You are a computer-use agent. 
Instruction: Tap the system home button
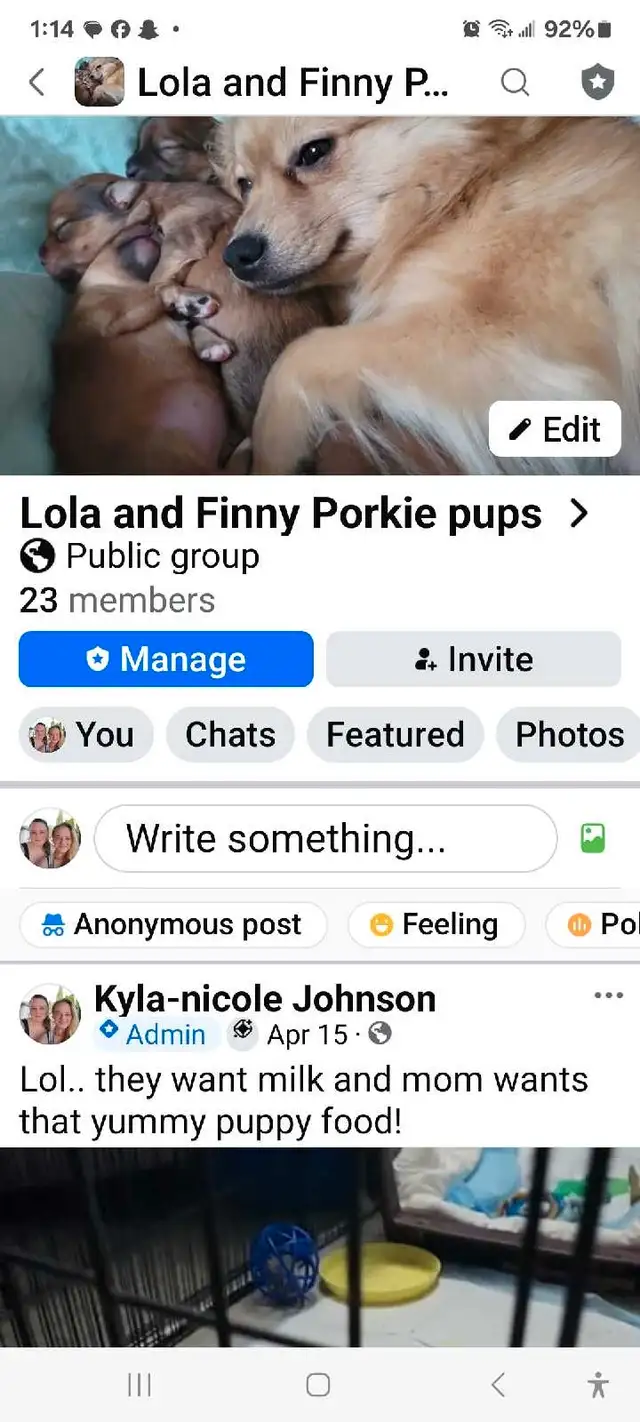[318, 1384]
